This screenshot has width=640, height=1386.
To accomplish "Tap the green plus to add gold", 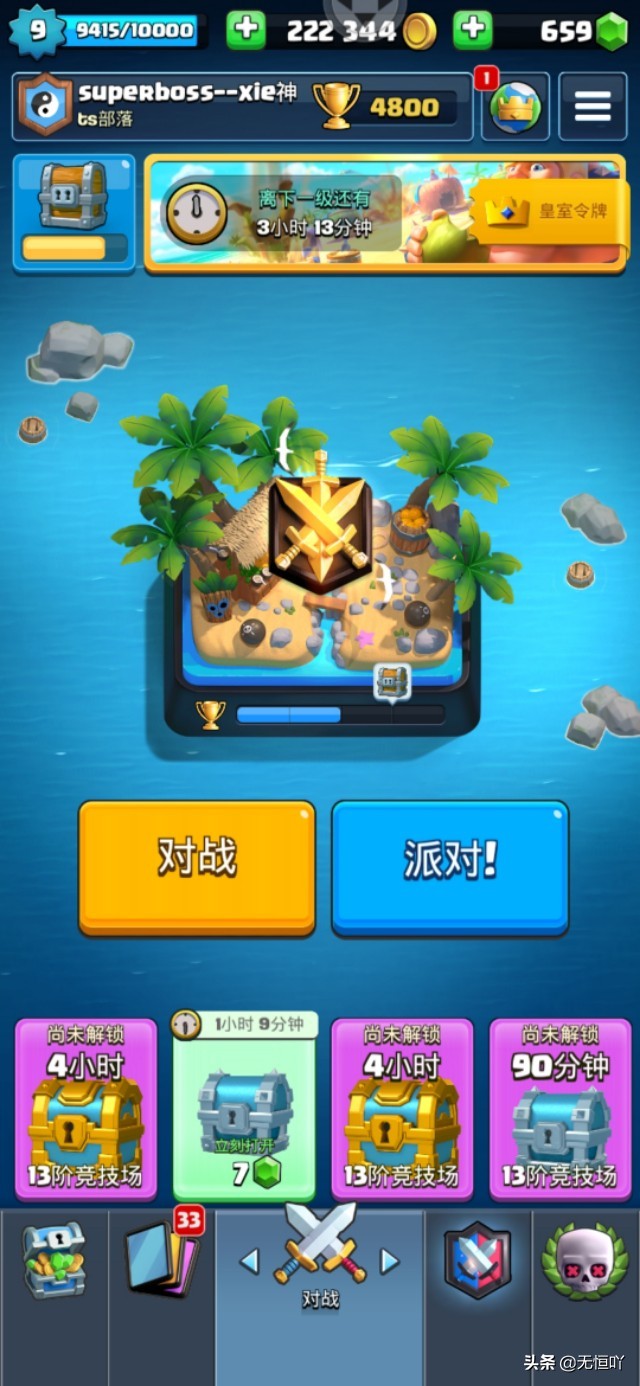I will pyautogui.click(x=245, y=31).
